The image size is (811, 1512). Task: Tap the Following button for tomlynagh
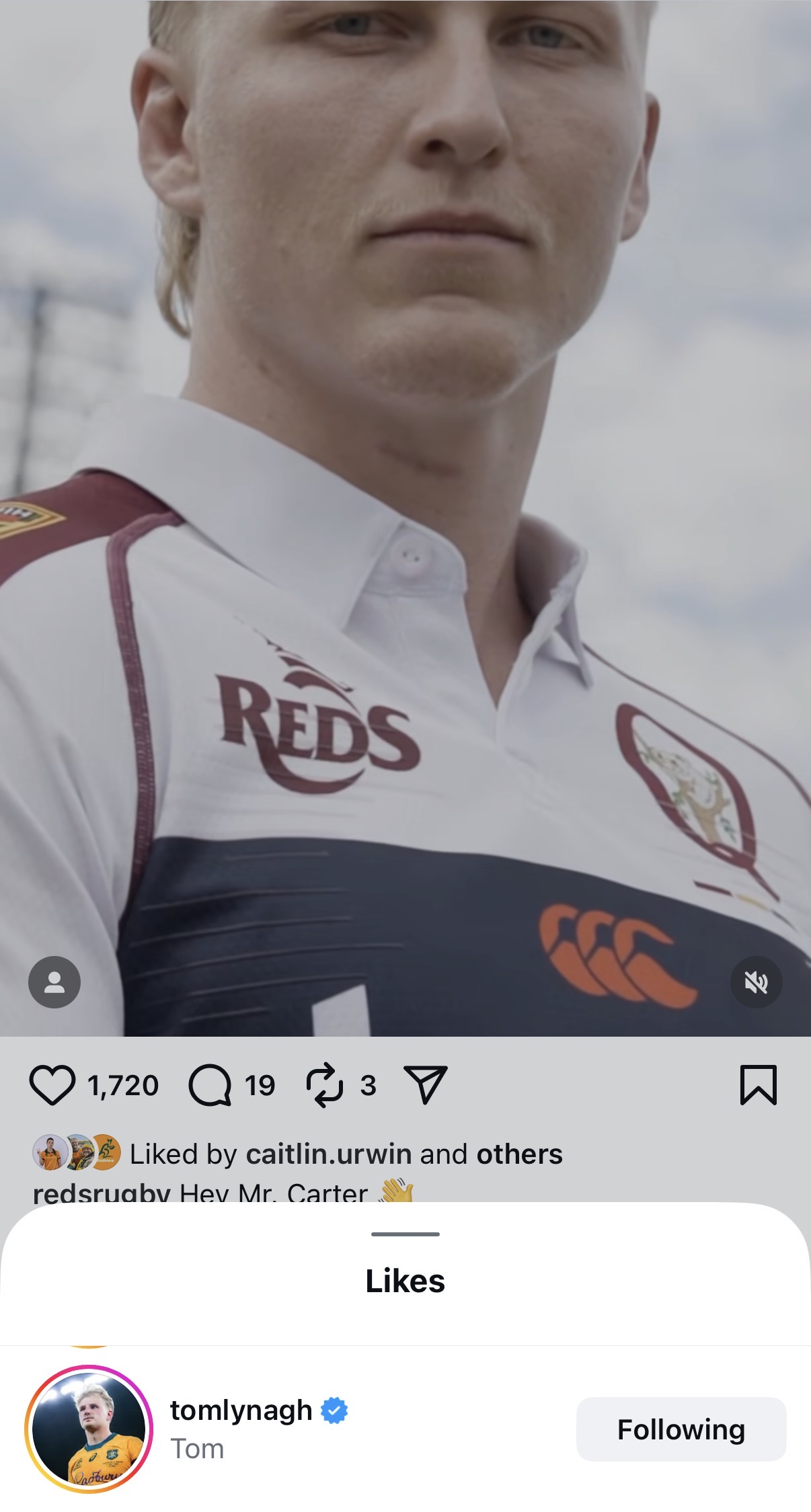click(681, 1429)
